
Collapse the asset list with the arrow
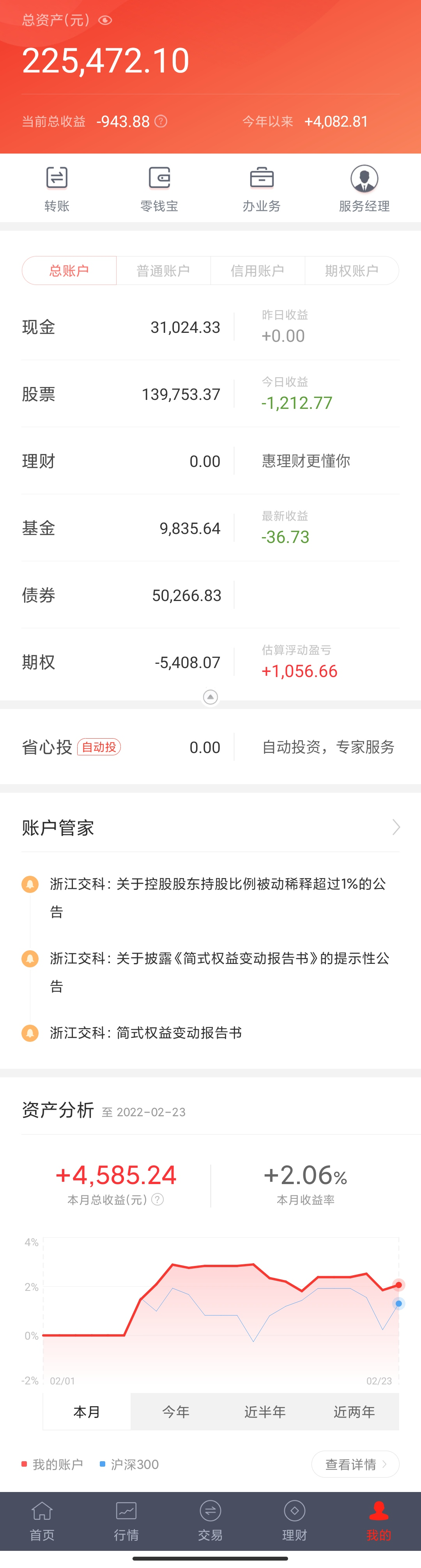(210, 697)
